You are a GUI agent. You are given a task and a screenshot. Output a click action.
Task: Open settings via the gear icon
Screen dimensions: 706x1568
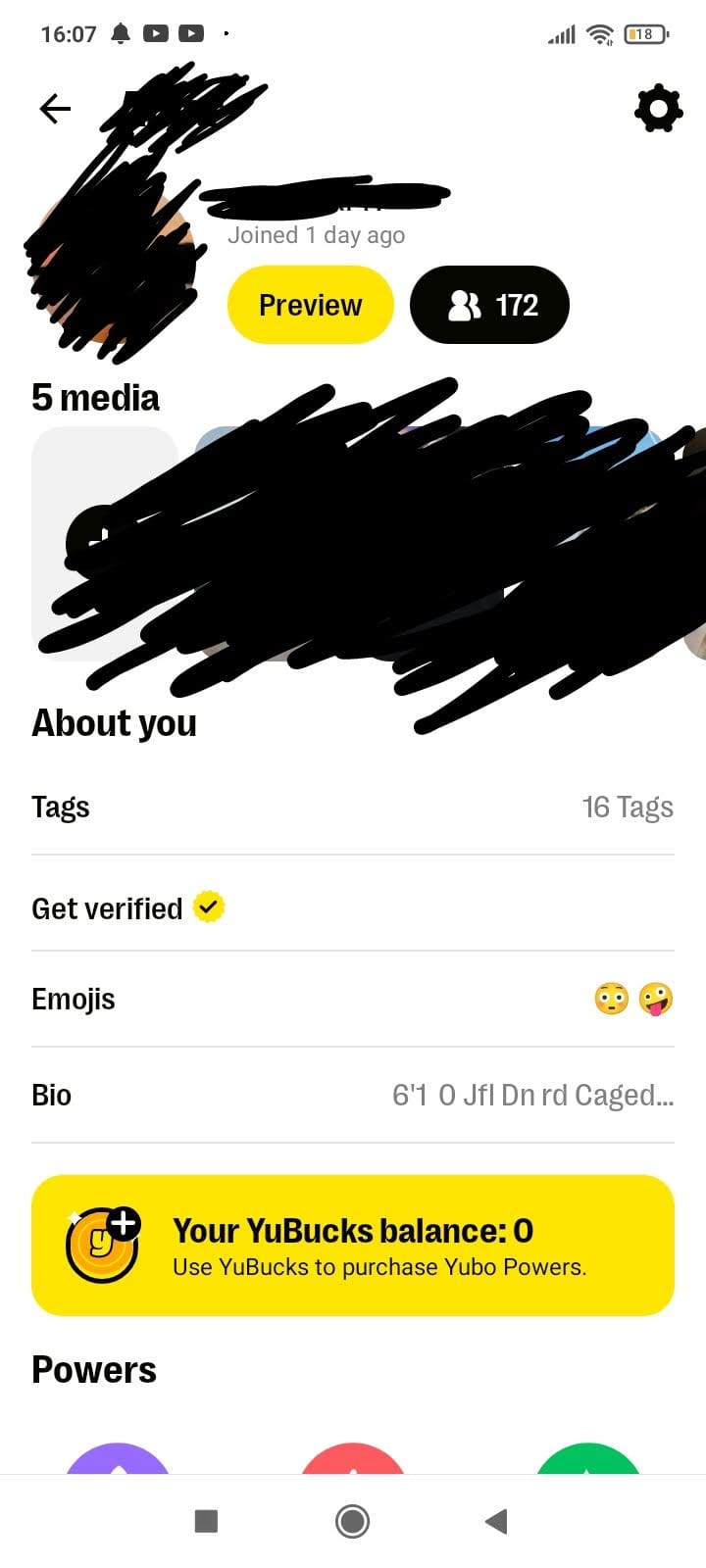click(x=658, y=109)
